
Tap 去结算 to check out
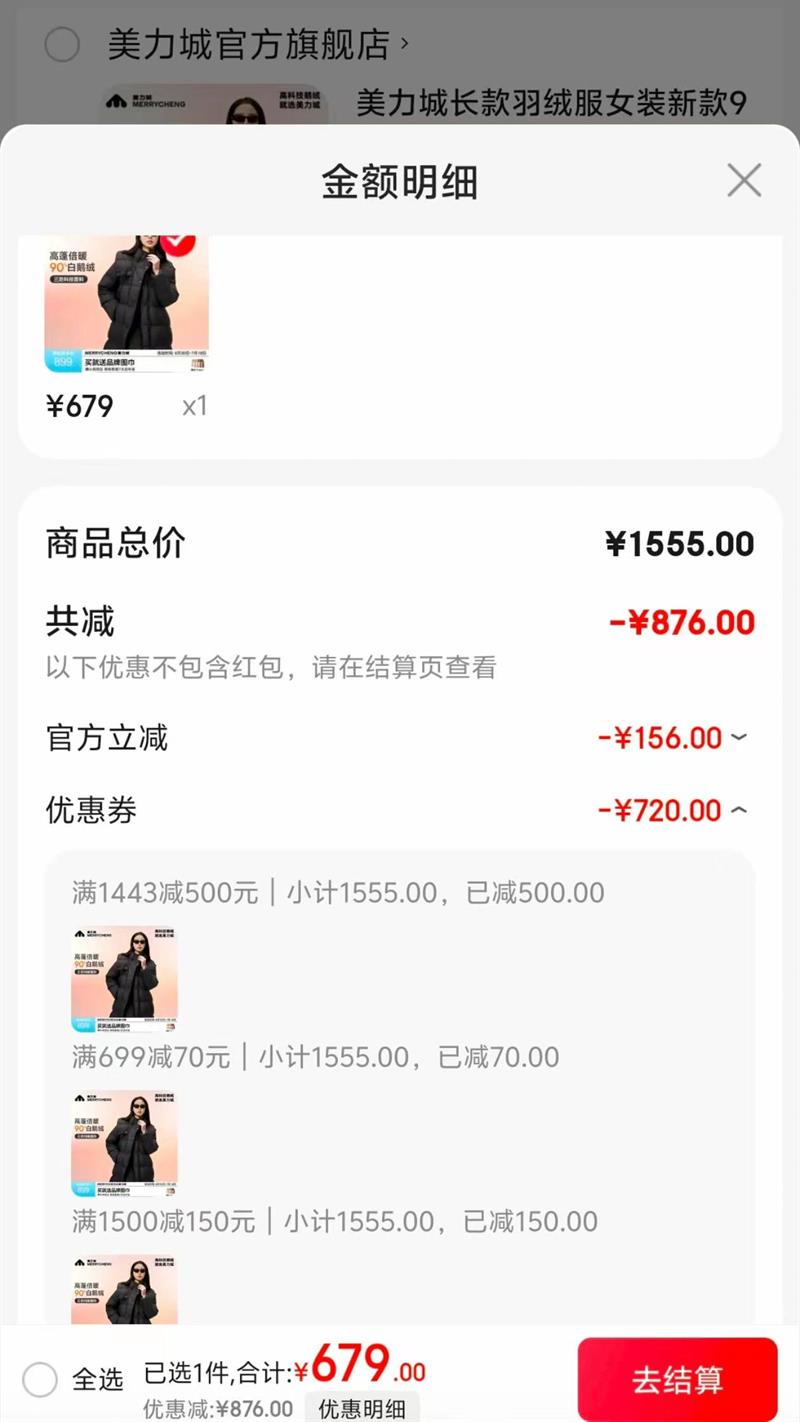677,1380
